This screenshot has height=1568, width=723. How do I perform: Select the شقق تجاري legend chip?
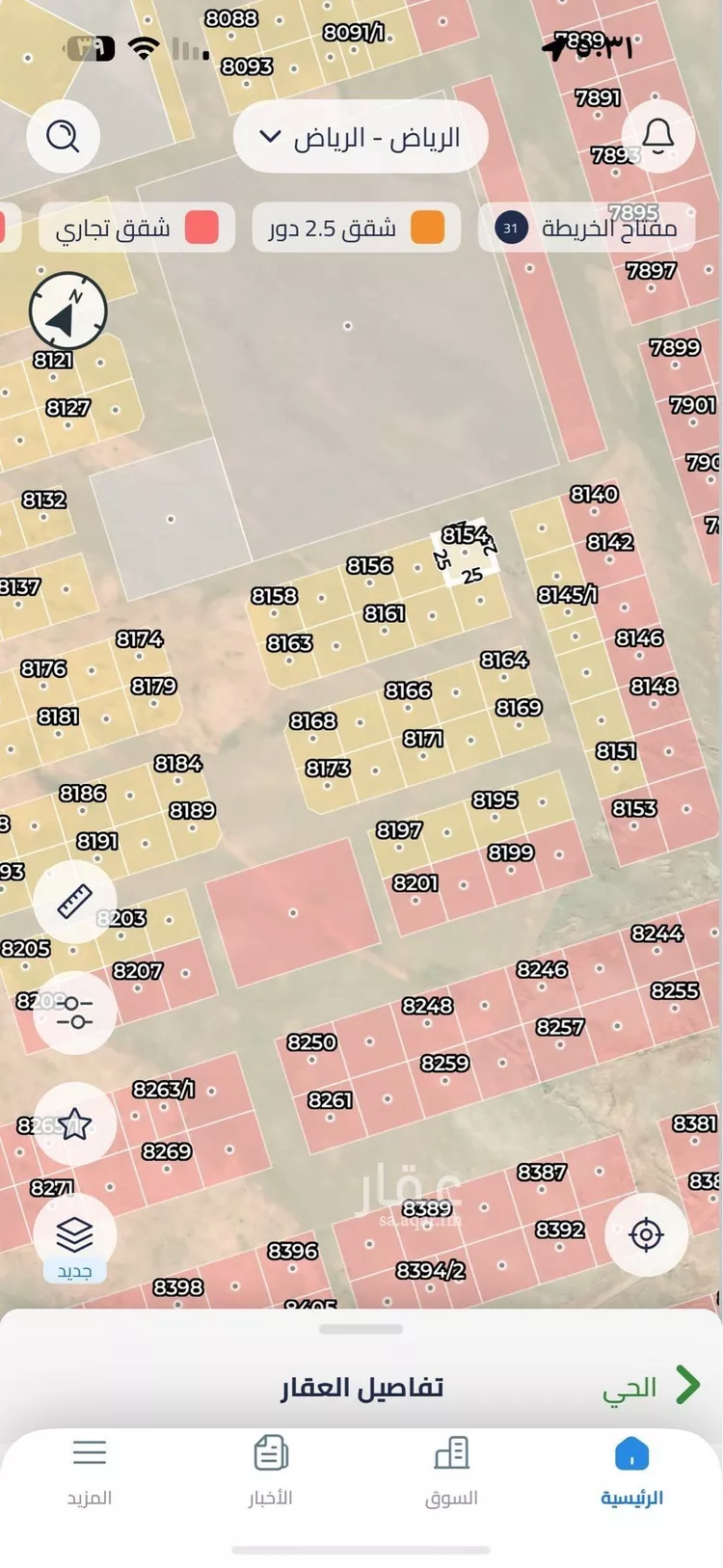tap(136, 229)
